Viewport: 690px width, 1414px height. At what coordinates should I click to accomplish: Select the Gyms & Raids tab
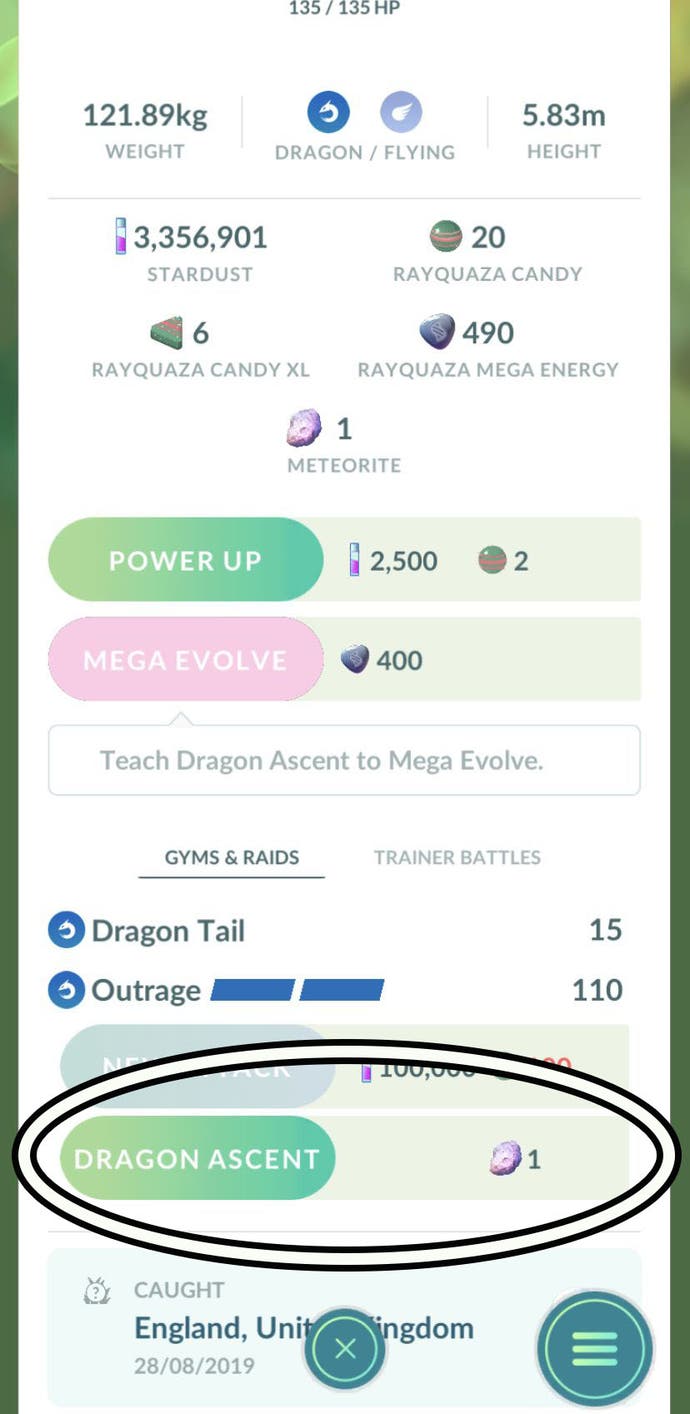(x=232, y=857)
